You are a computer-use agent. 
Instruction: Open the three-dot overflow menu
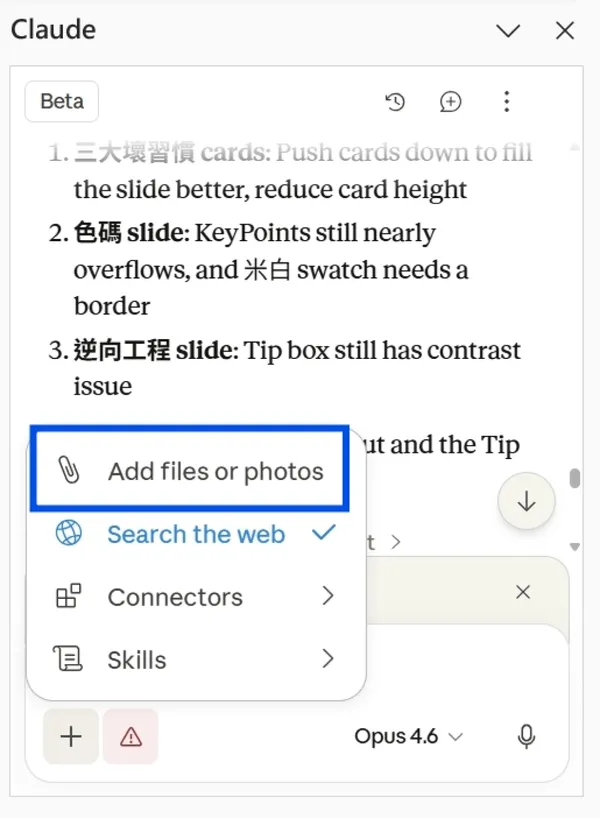(x=507, y=101)
